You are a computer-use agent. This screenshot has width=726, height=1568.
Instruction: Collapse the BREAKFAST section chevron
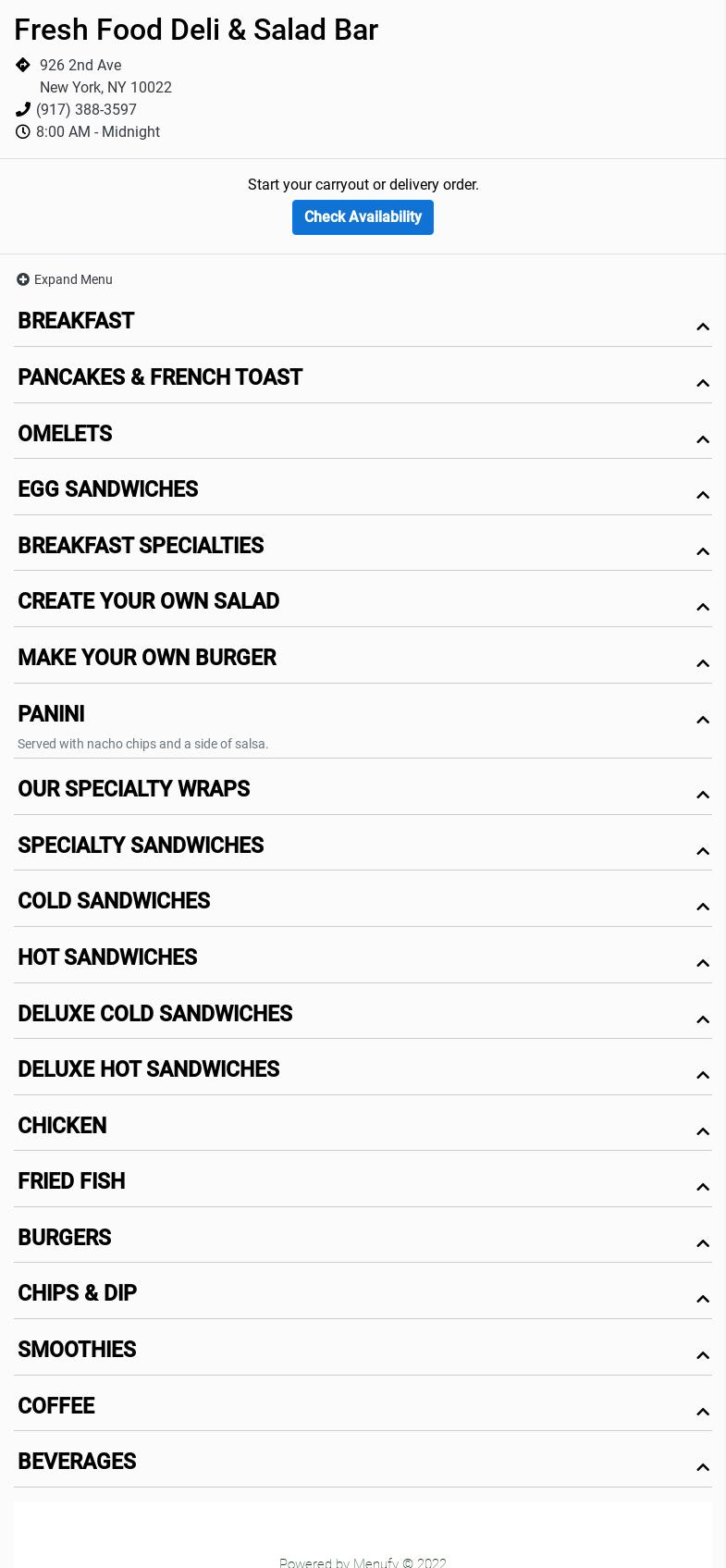703,327
